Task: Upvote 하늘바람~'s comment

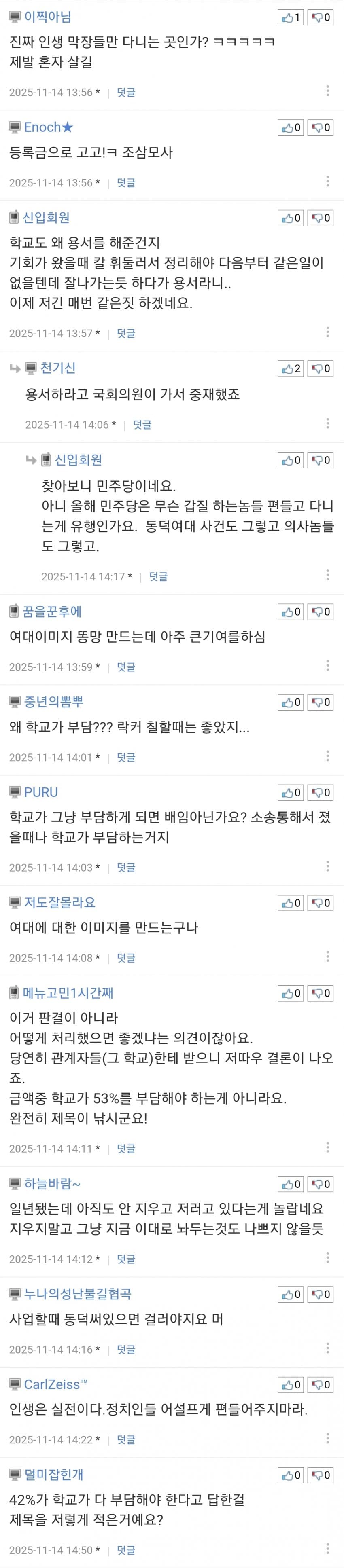Action: click(291, 1185)
